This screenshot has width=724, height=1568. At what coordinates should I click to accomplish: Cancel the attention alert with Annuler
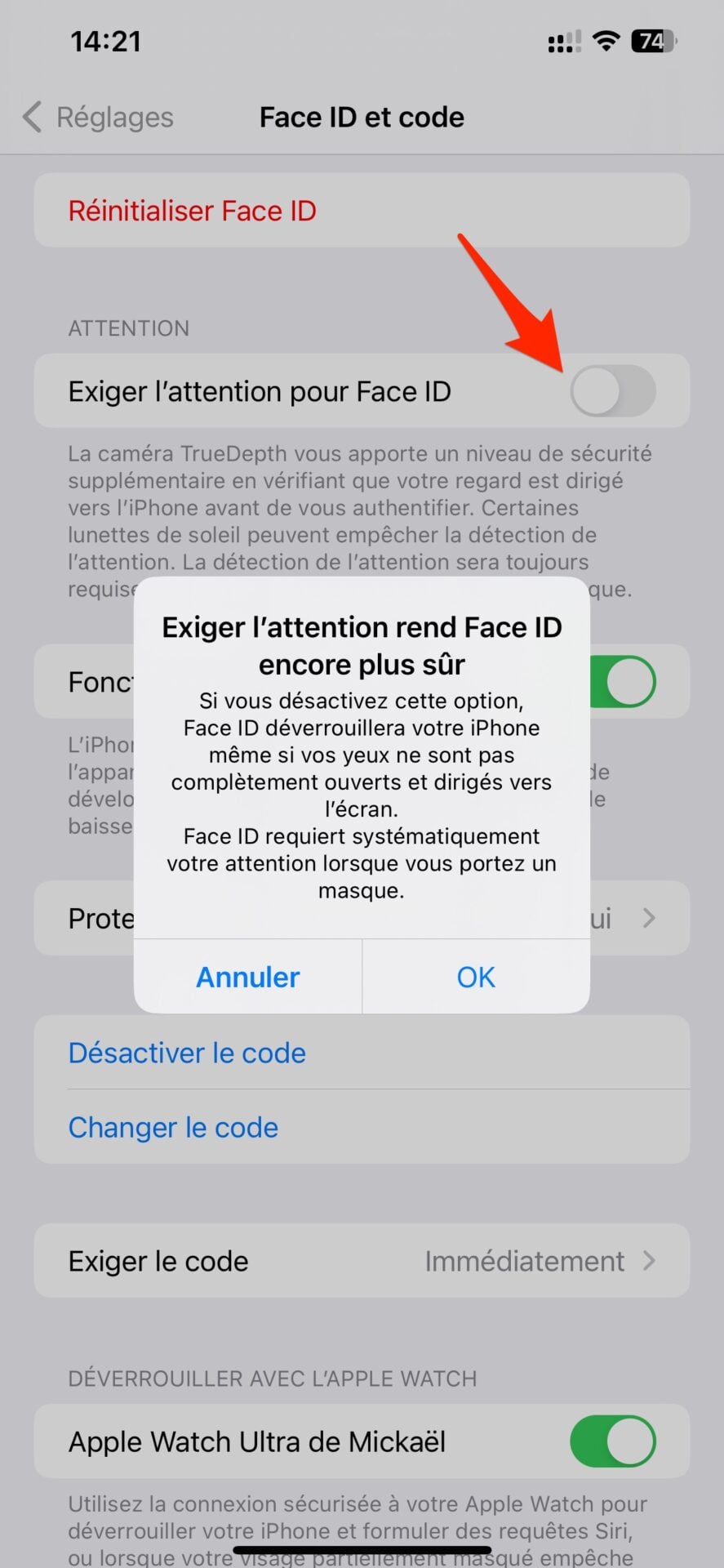[248, 977]
